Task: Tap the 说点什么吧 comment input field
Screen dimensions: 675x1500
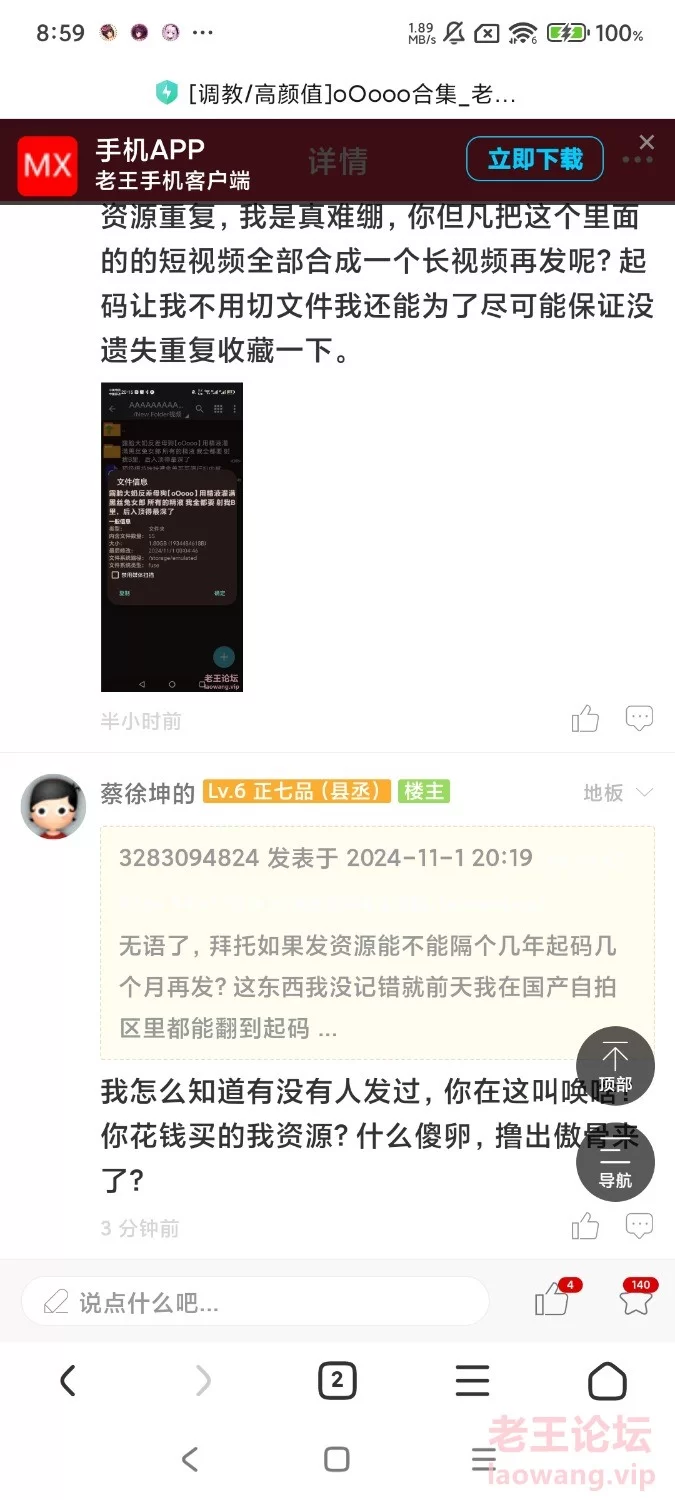Action: click(255, 1302)
